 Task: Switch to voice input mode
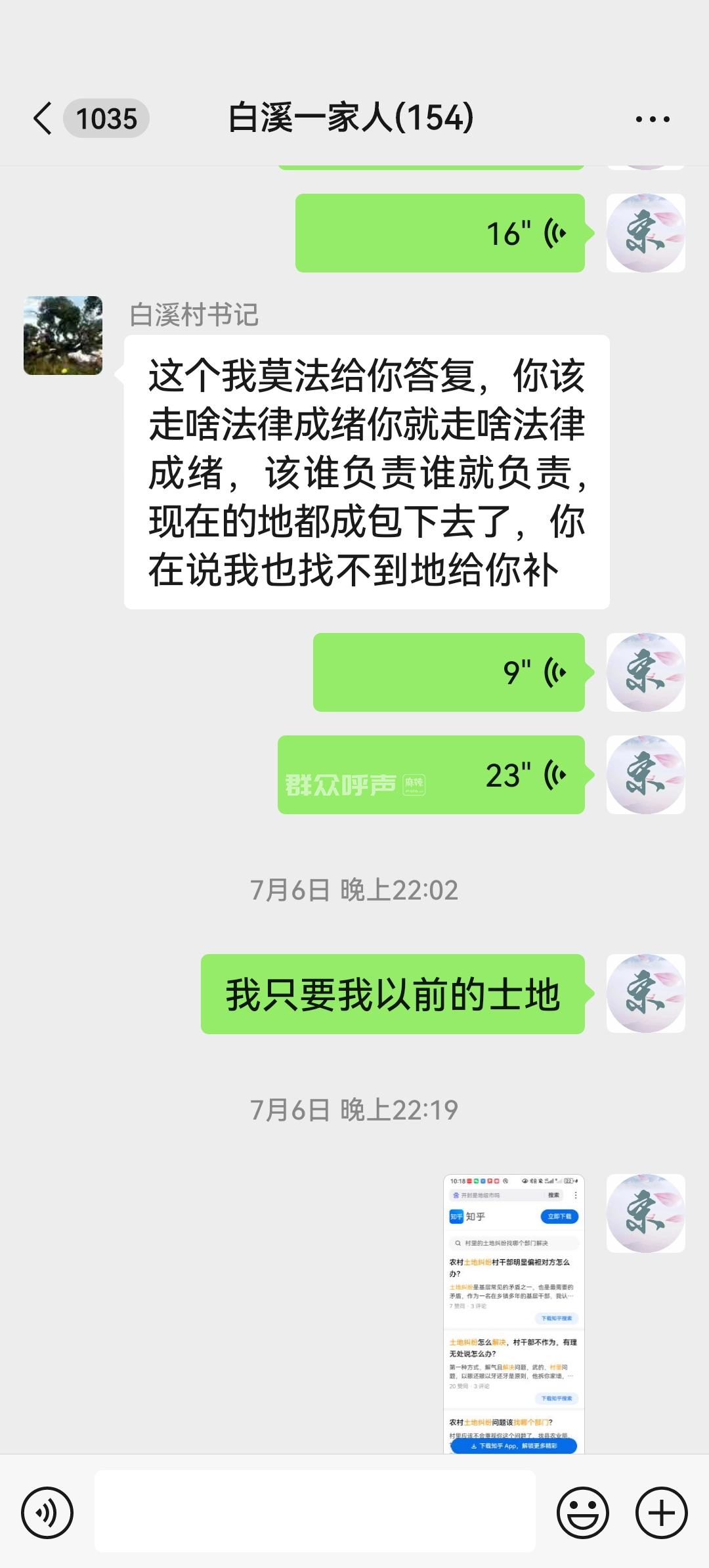coord(47,1513)
